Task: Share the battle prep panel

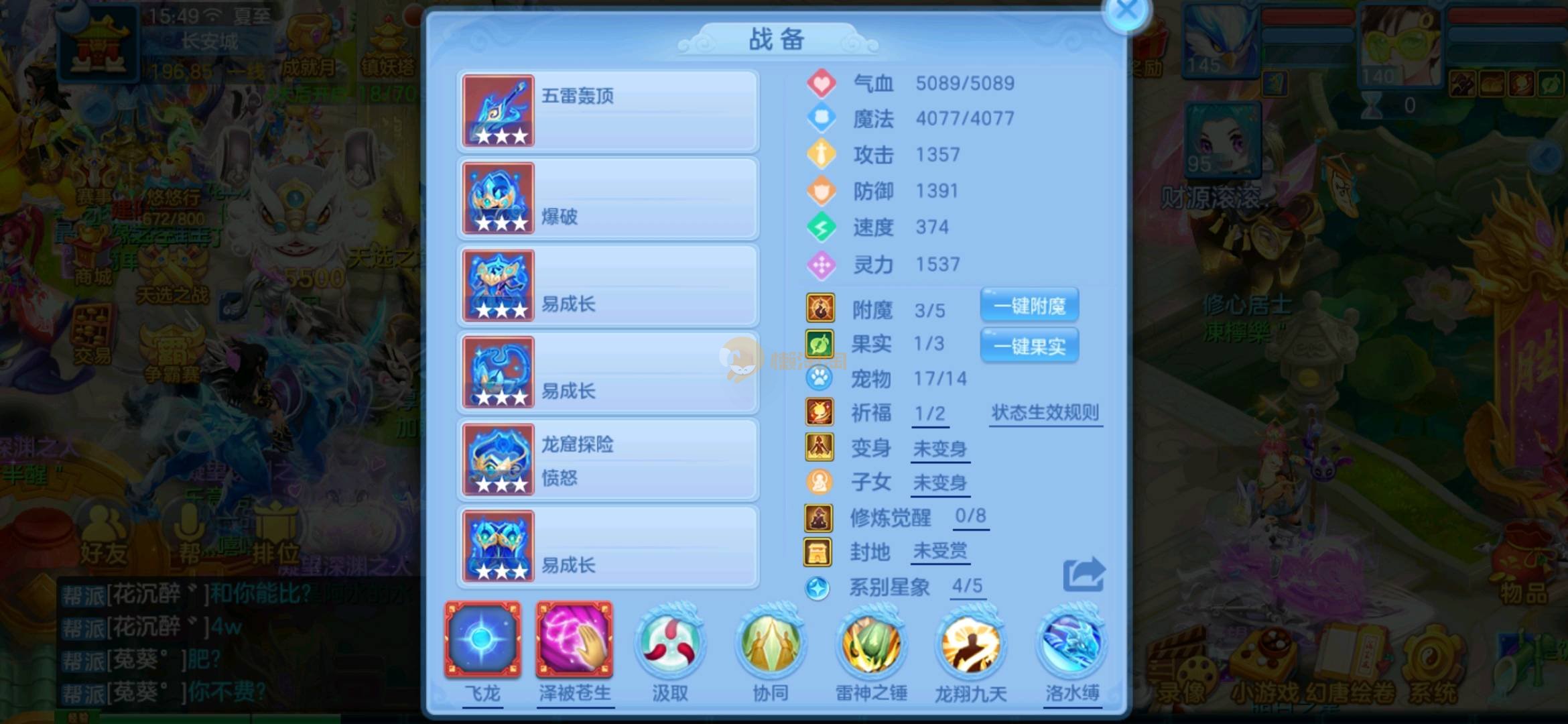Action: [1084, 575]
